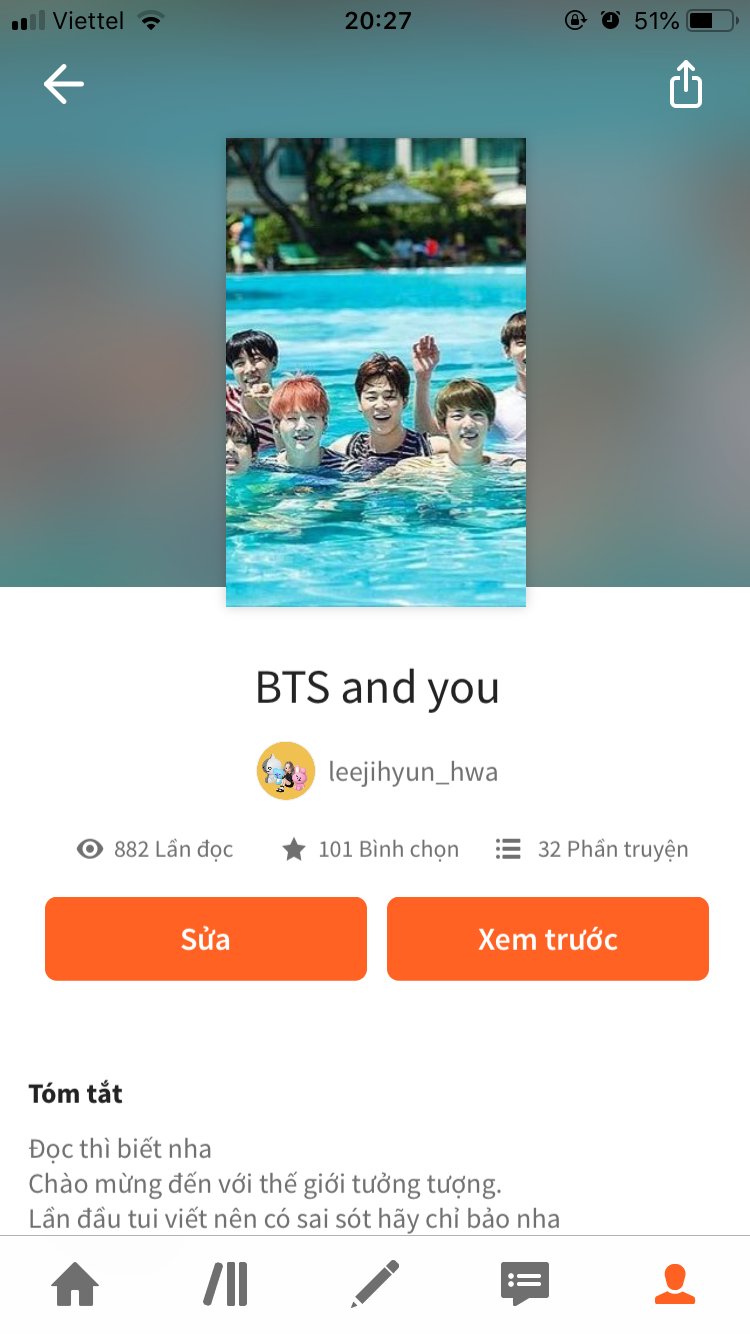750x1334 pixels.
Task: Share this story
Action: point(686,84)
